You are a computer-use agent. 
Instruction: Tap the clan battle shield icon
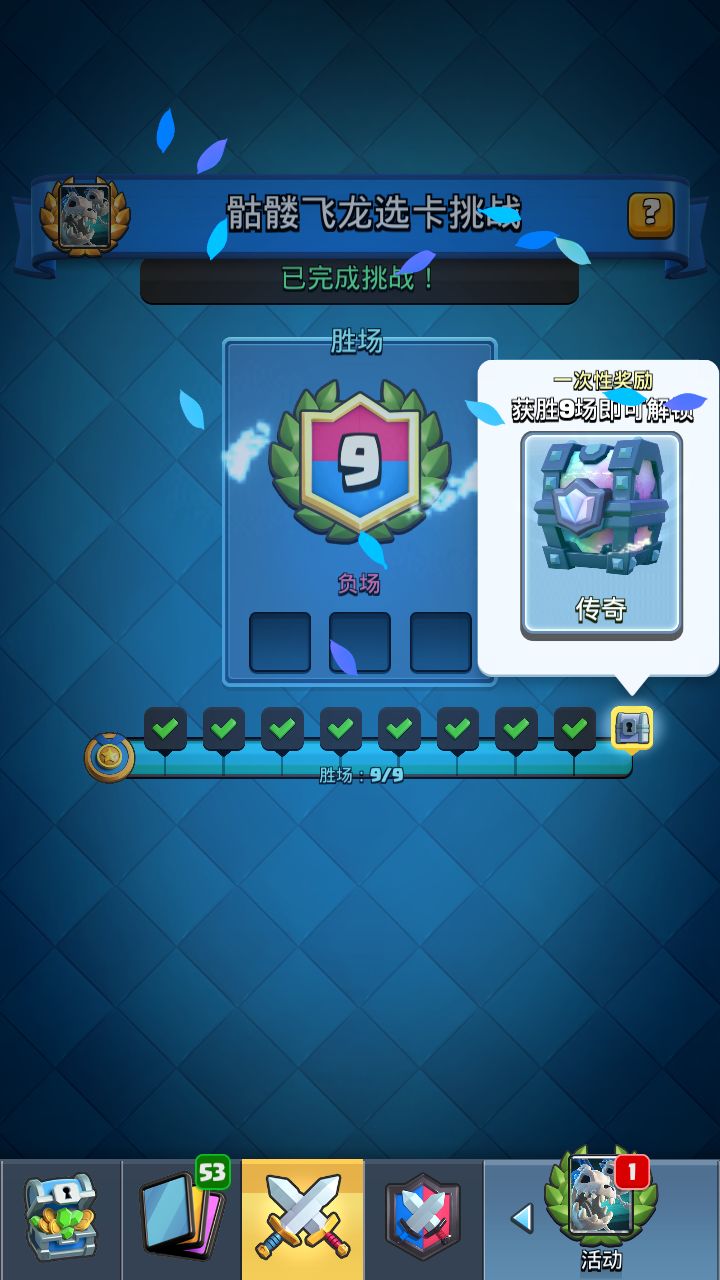click(x=422, y=1213)
